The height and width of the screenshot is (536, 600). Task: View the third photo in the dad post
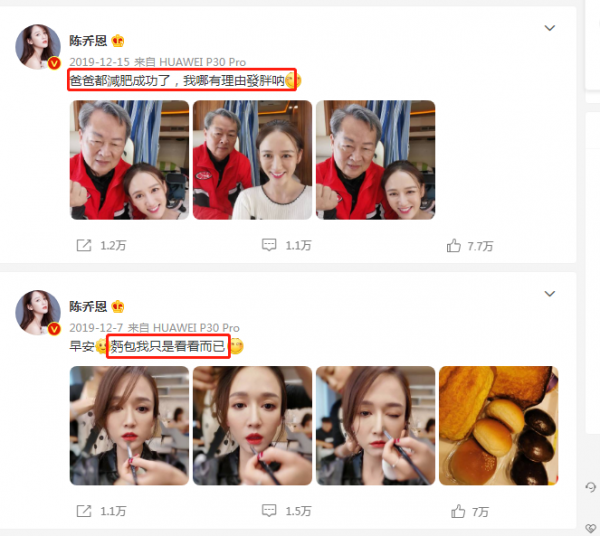[375, 160]
